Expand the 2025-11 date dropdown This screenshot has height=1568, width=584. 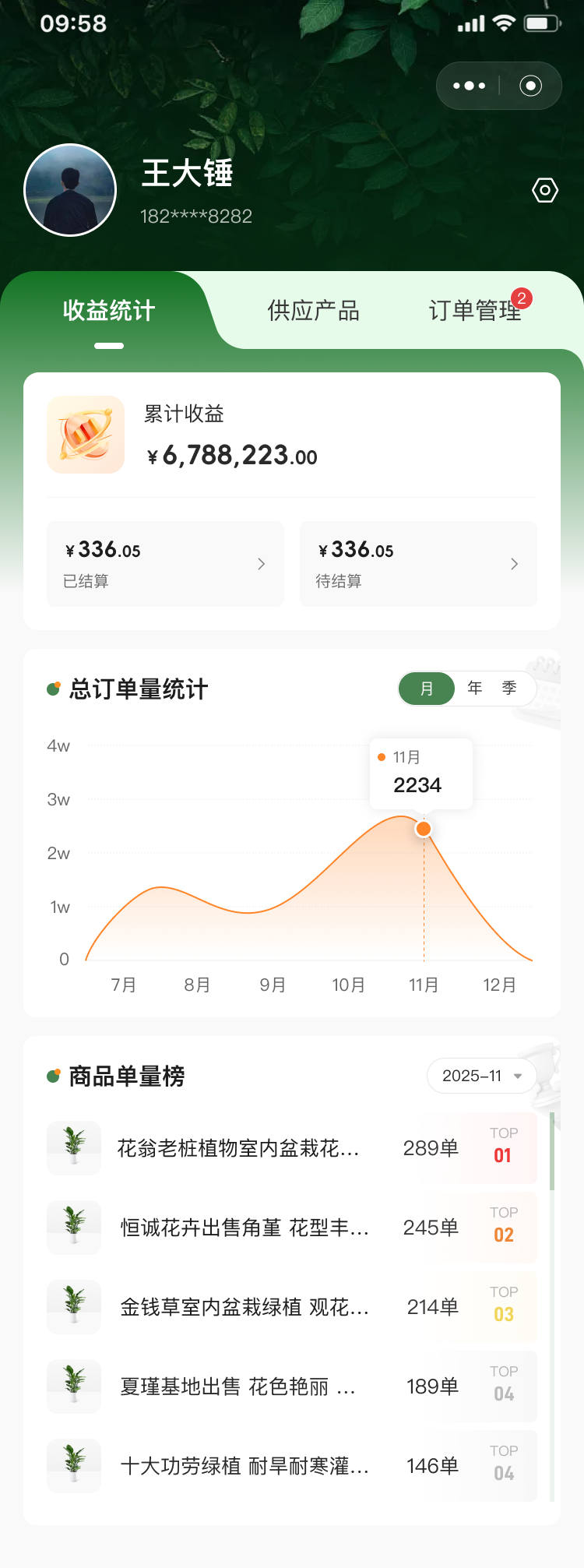coord(481,1076)
